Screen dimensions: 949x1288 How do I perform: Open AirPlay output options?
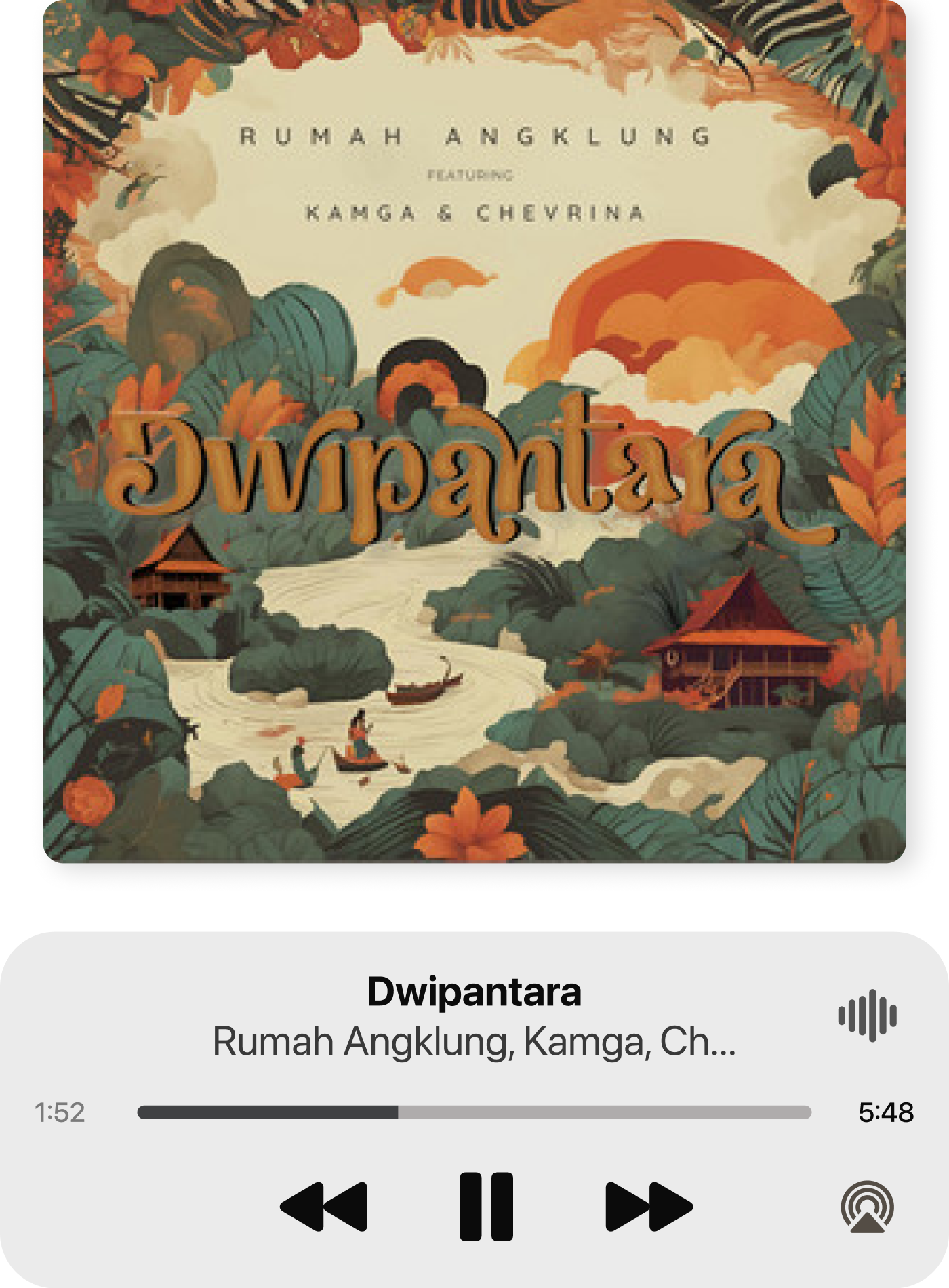tap(867, 1207)
